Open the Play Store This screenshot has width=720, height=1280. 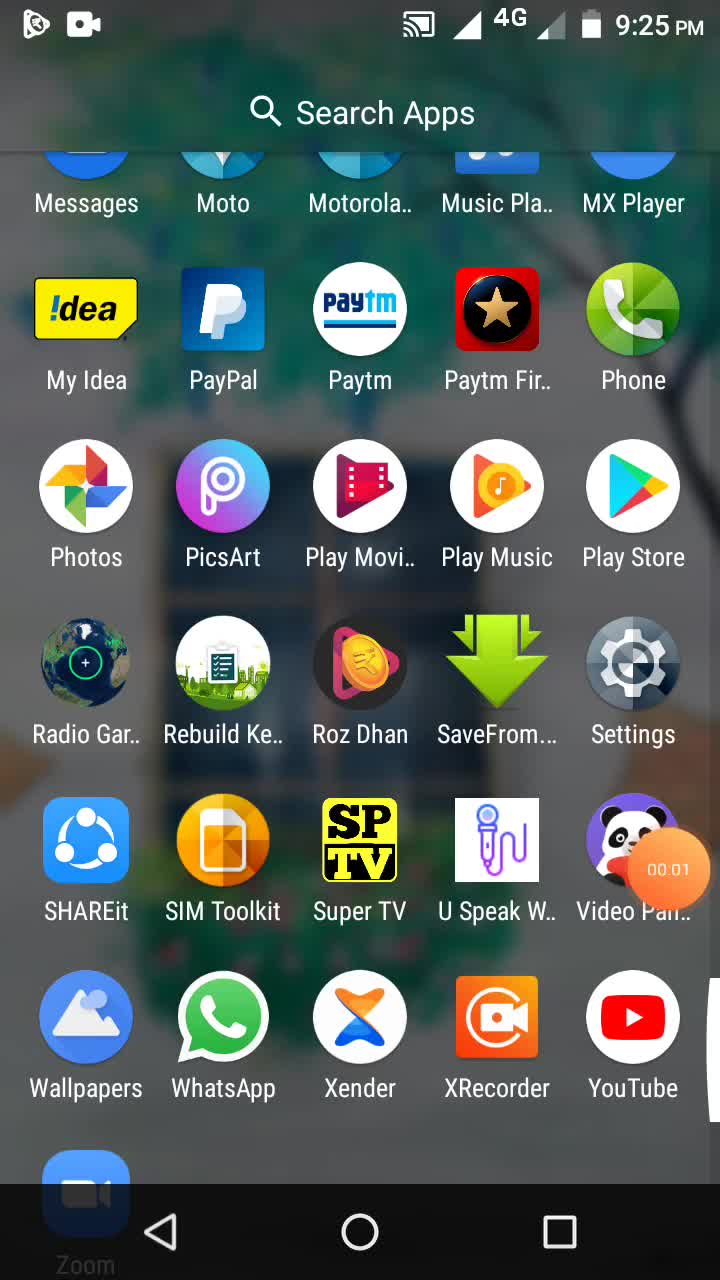(x=633, y=487)
